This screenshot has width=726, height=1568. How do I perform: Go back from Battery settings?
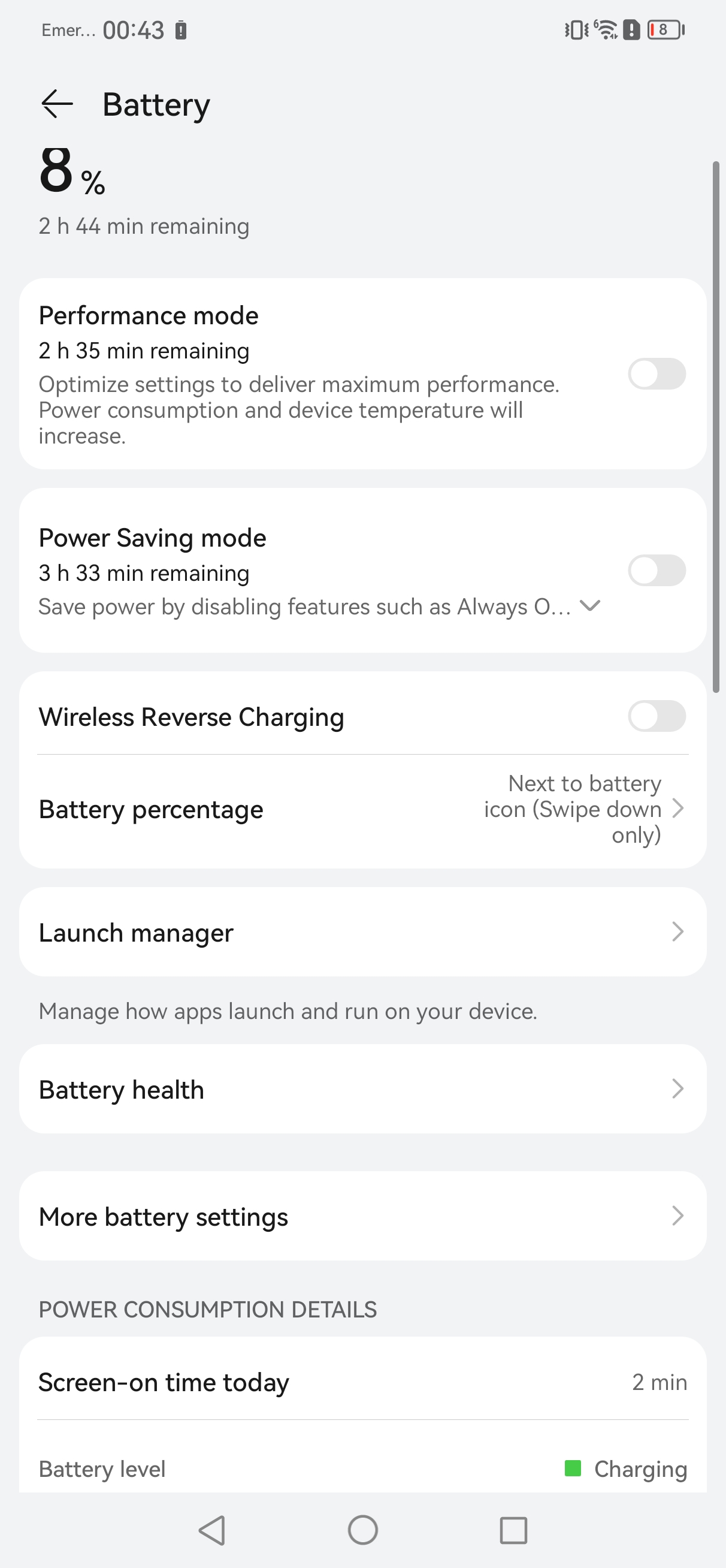(x=57, y=104)
